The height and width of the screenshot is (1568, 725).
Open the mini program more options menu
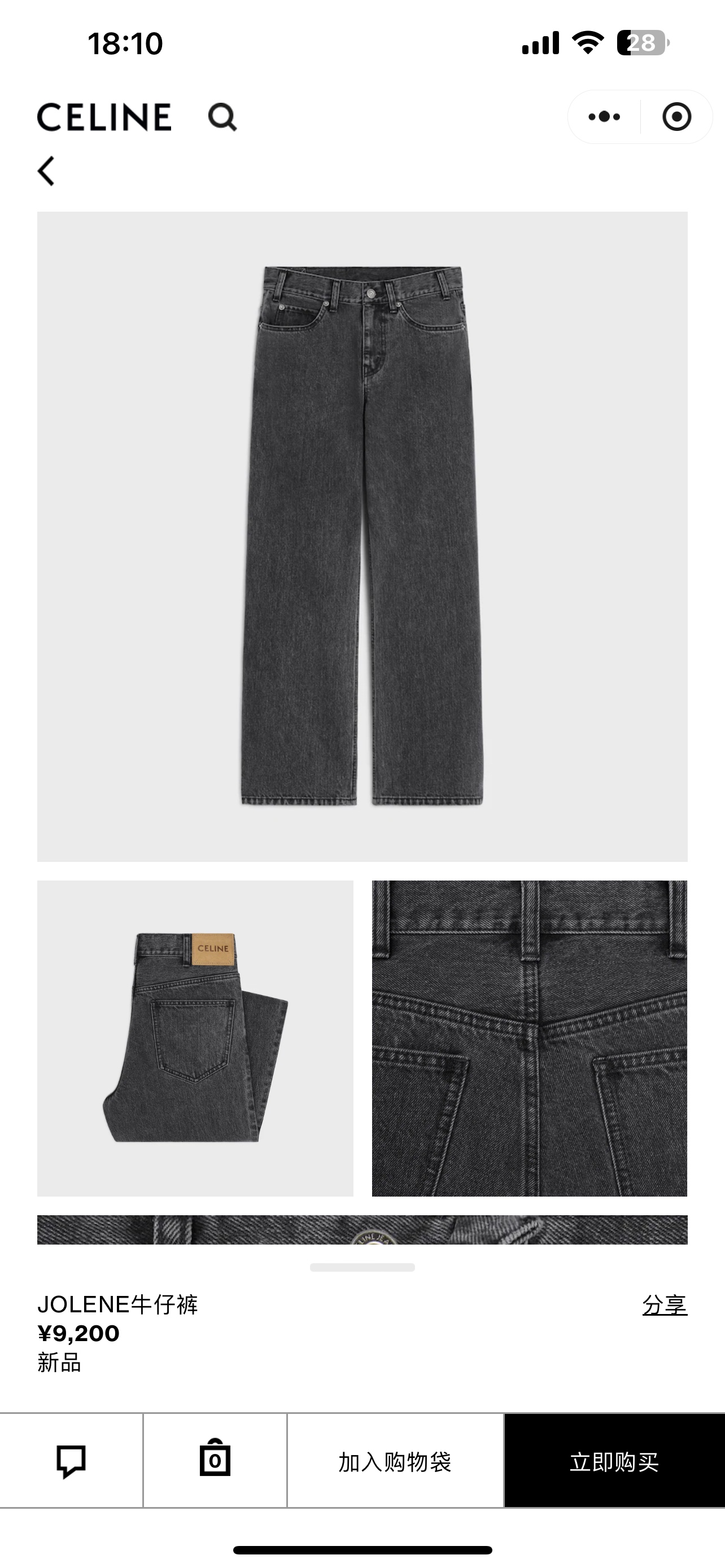604,116
